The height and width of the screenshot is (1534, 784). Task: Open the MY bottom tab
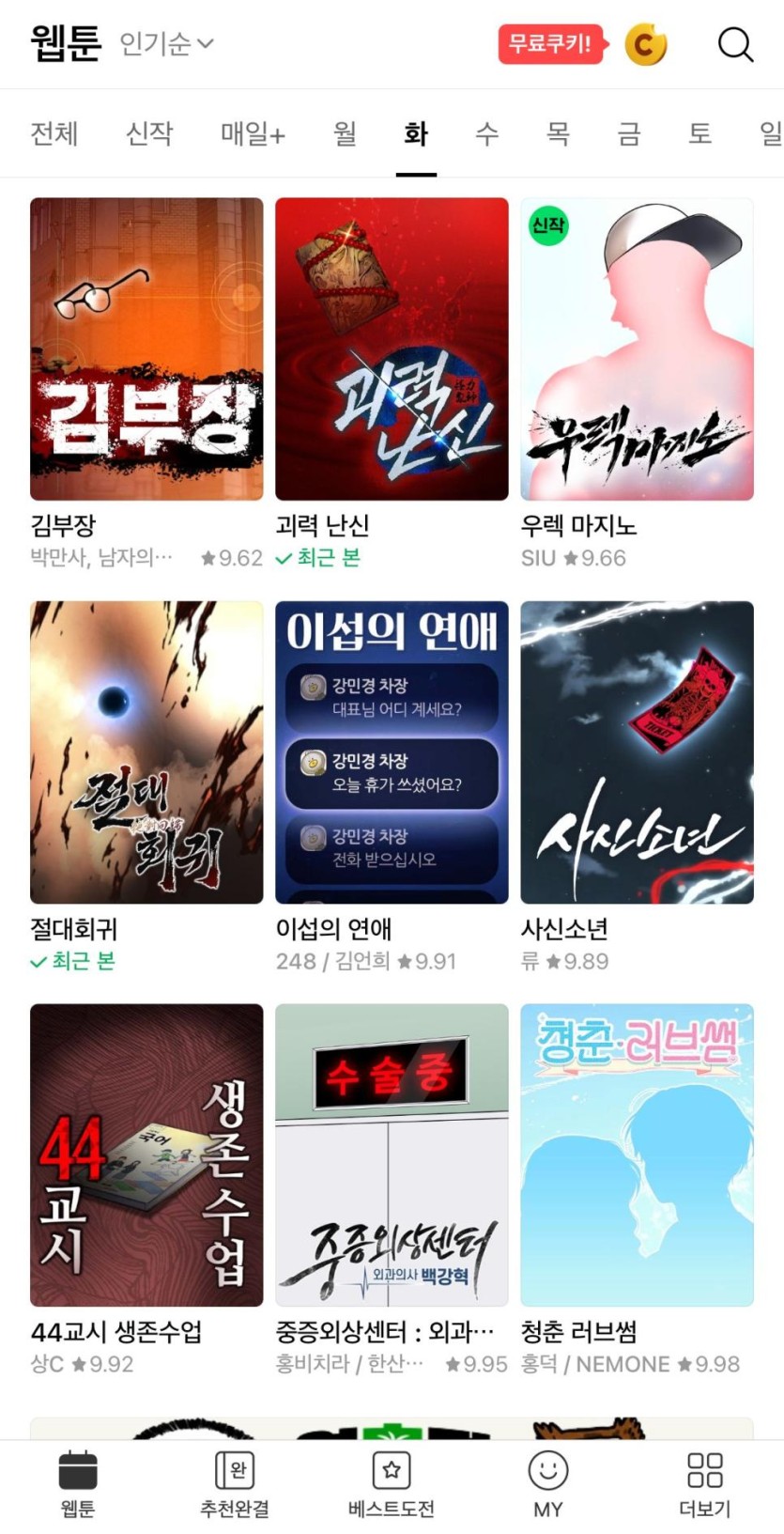coord(548,1484)
